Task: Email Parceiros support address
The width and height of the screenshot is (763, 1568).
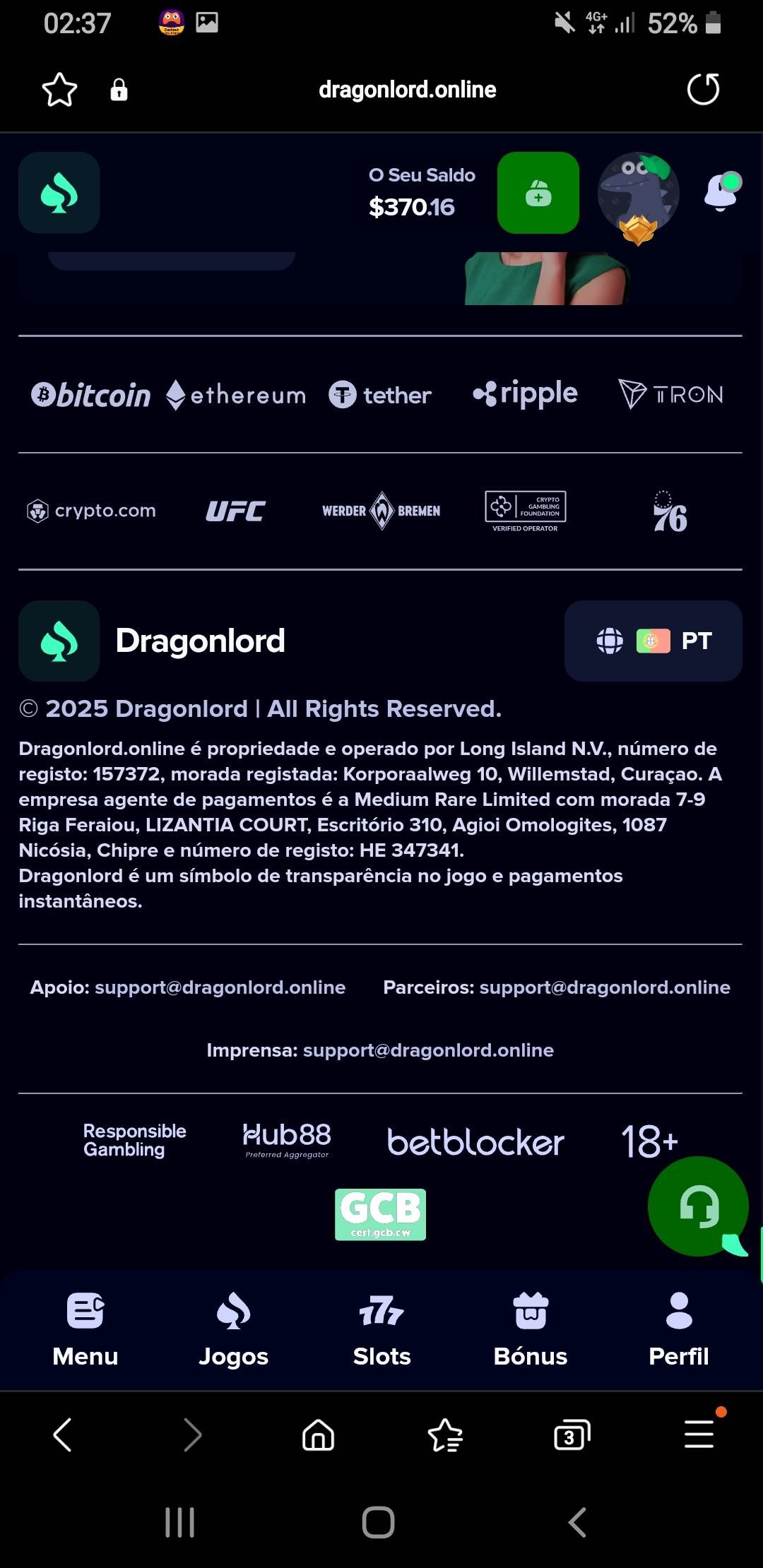Action: pos(605,987)
